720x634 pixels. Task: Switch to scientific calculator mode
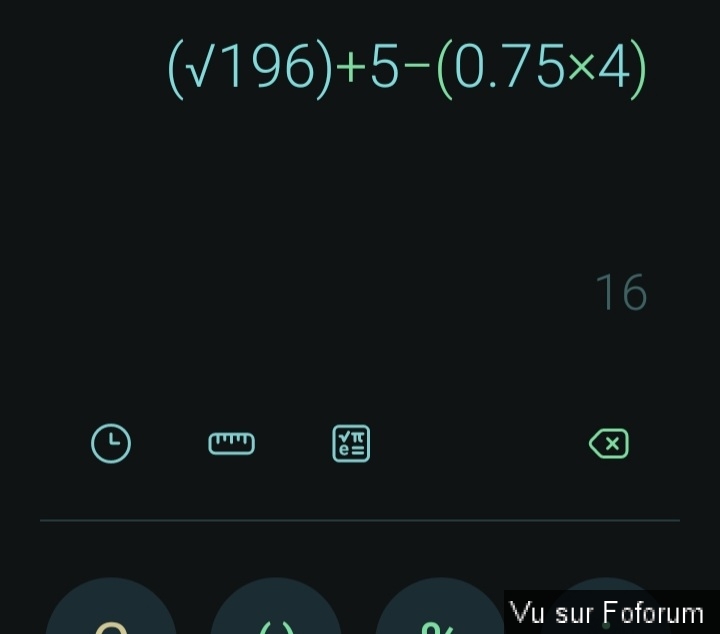click(351, 443)
